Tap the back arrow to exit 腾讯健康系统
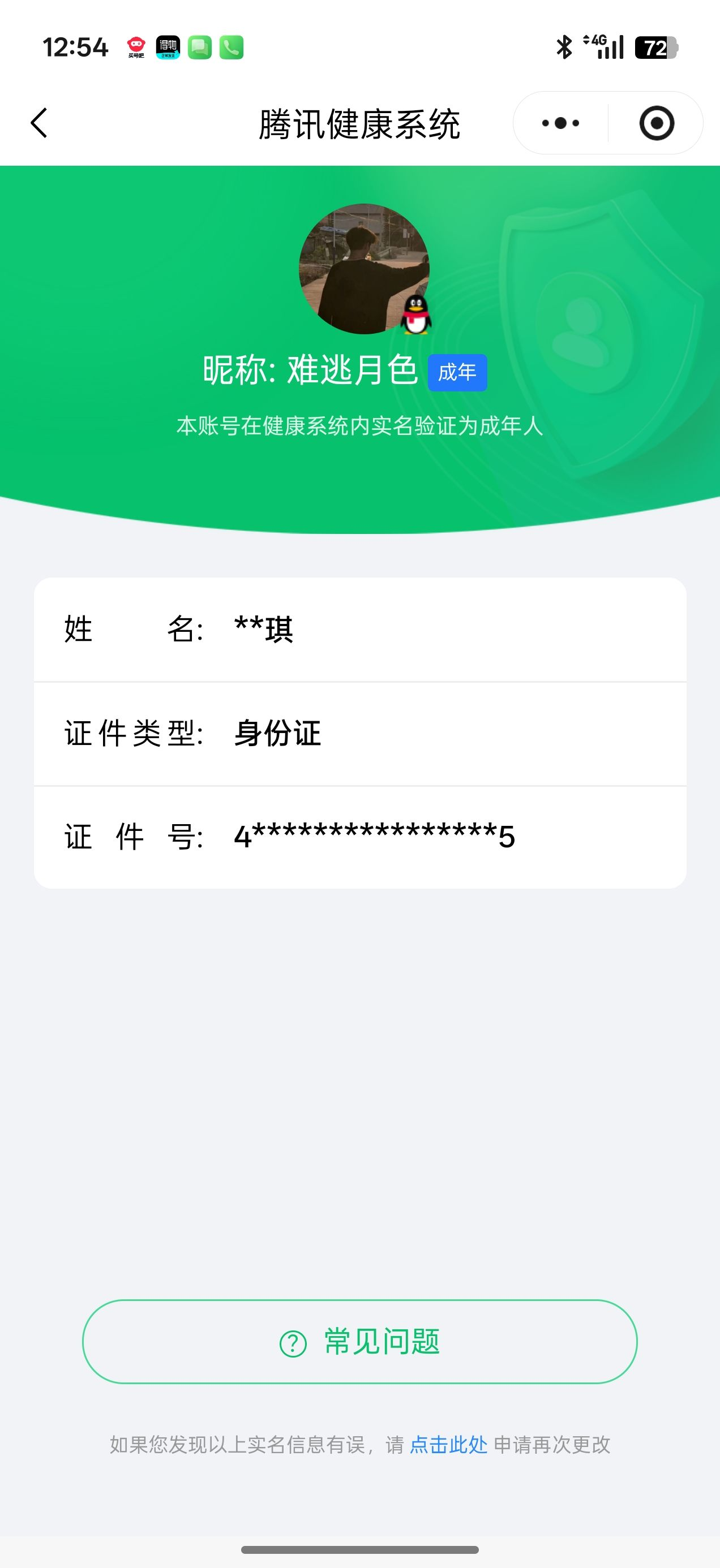This screenshot has width=720, height=1568. pyautogui.click(x=38, y=122)
